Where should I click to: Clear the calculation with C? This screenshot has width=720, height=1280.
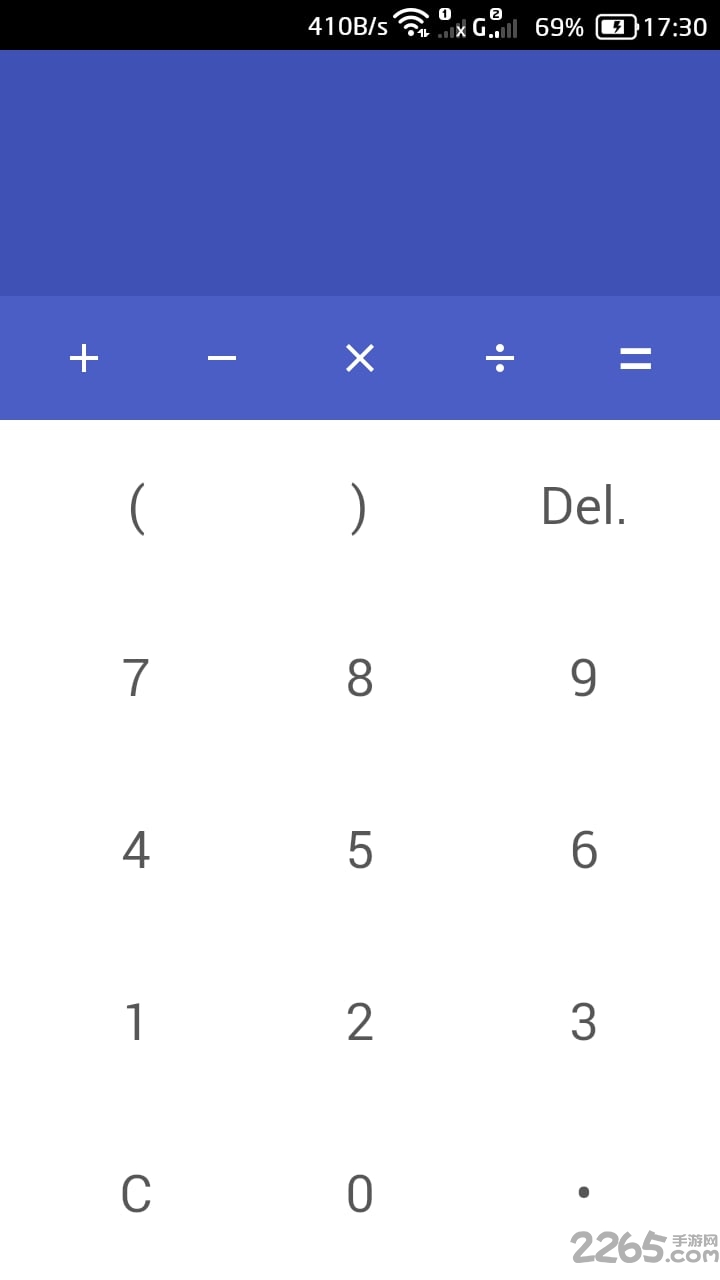(136, 1194)
